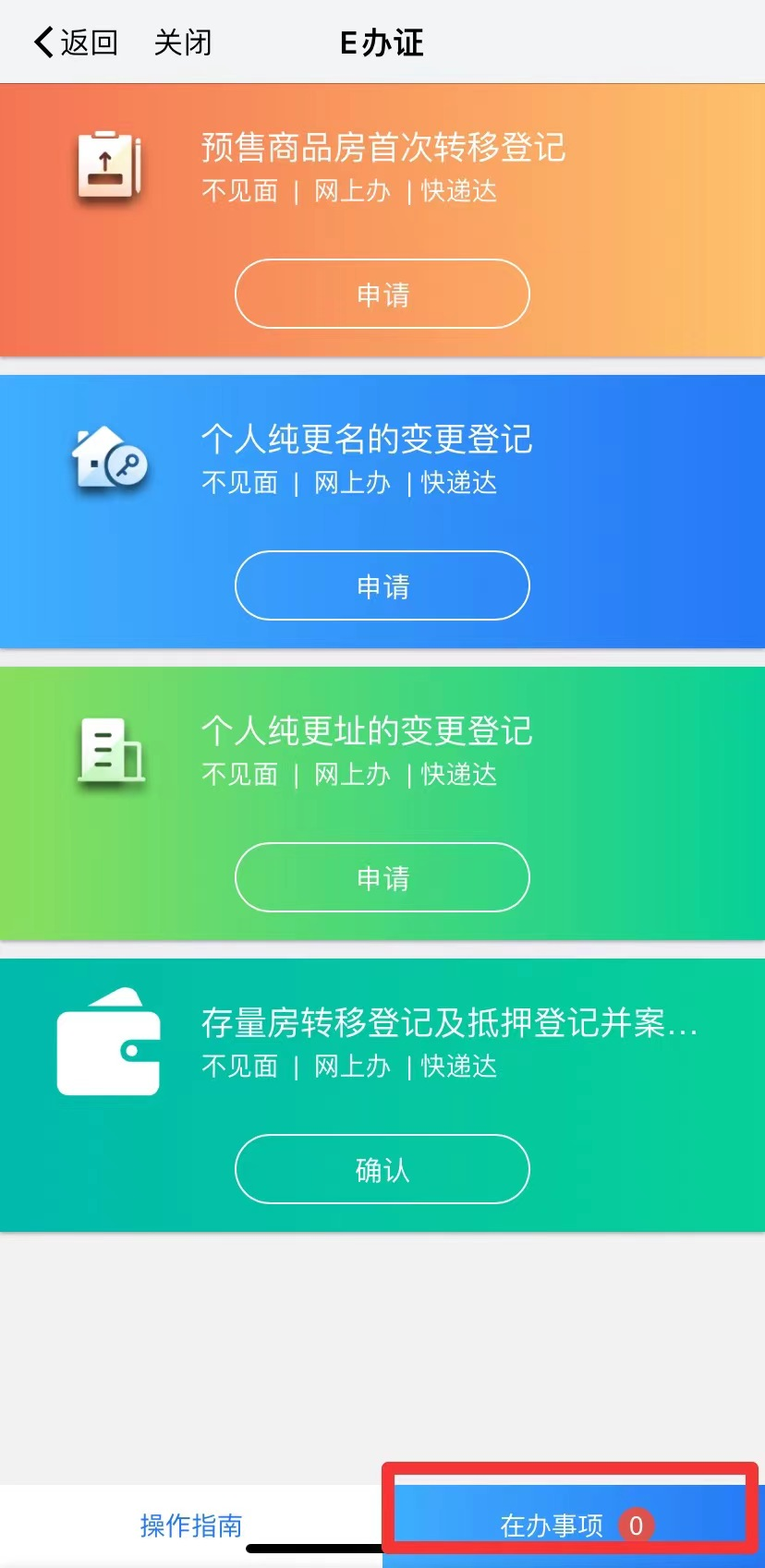The image size is (765, 1568).
Task: Tap the 返回 back arrow
Action: 76,42
